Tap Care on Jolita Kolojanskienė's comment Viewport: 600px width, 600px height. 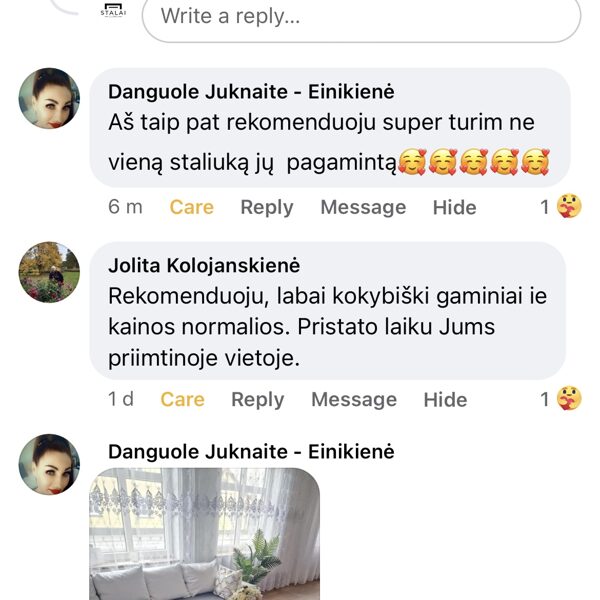point(182,399)
